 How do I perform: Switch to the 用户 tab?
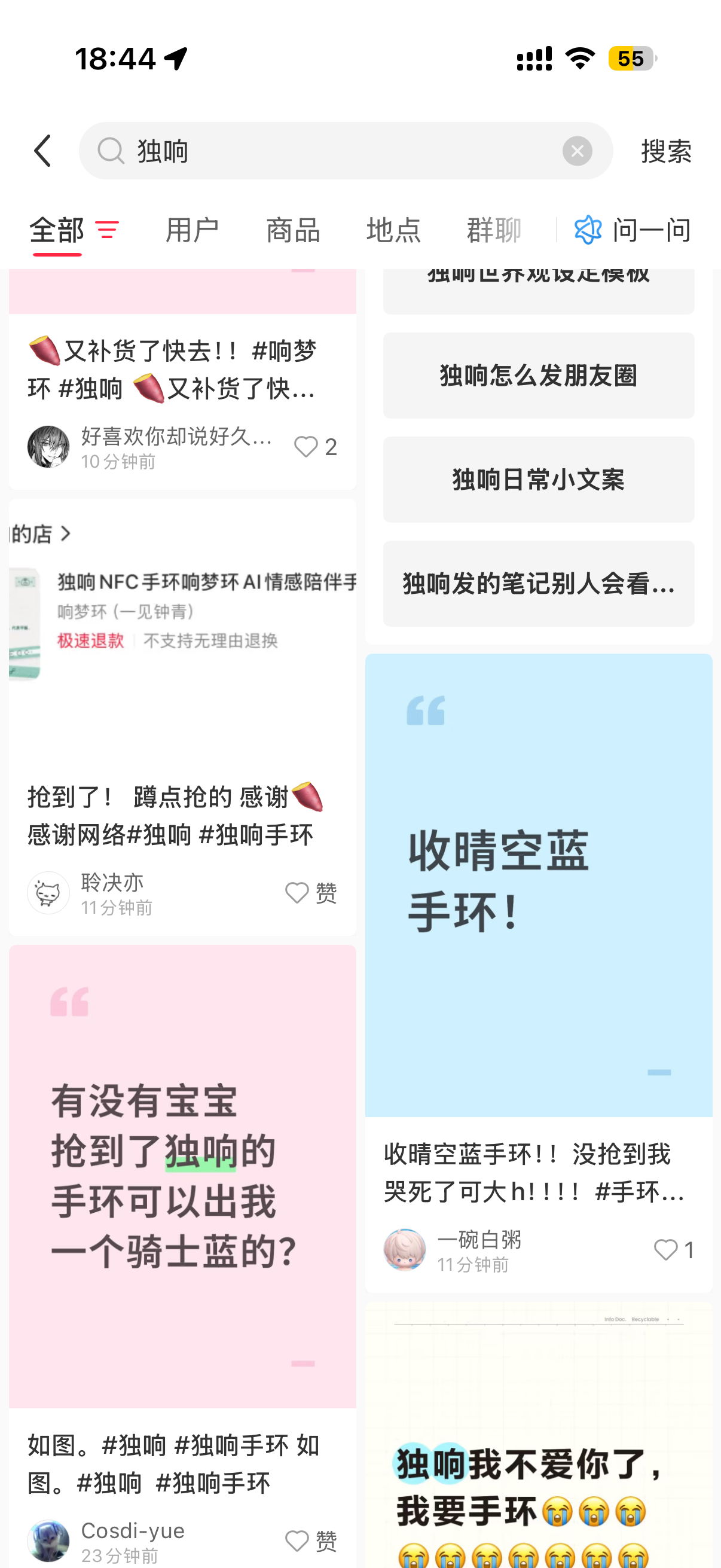[x=193, y=230]
